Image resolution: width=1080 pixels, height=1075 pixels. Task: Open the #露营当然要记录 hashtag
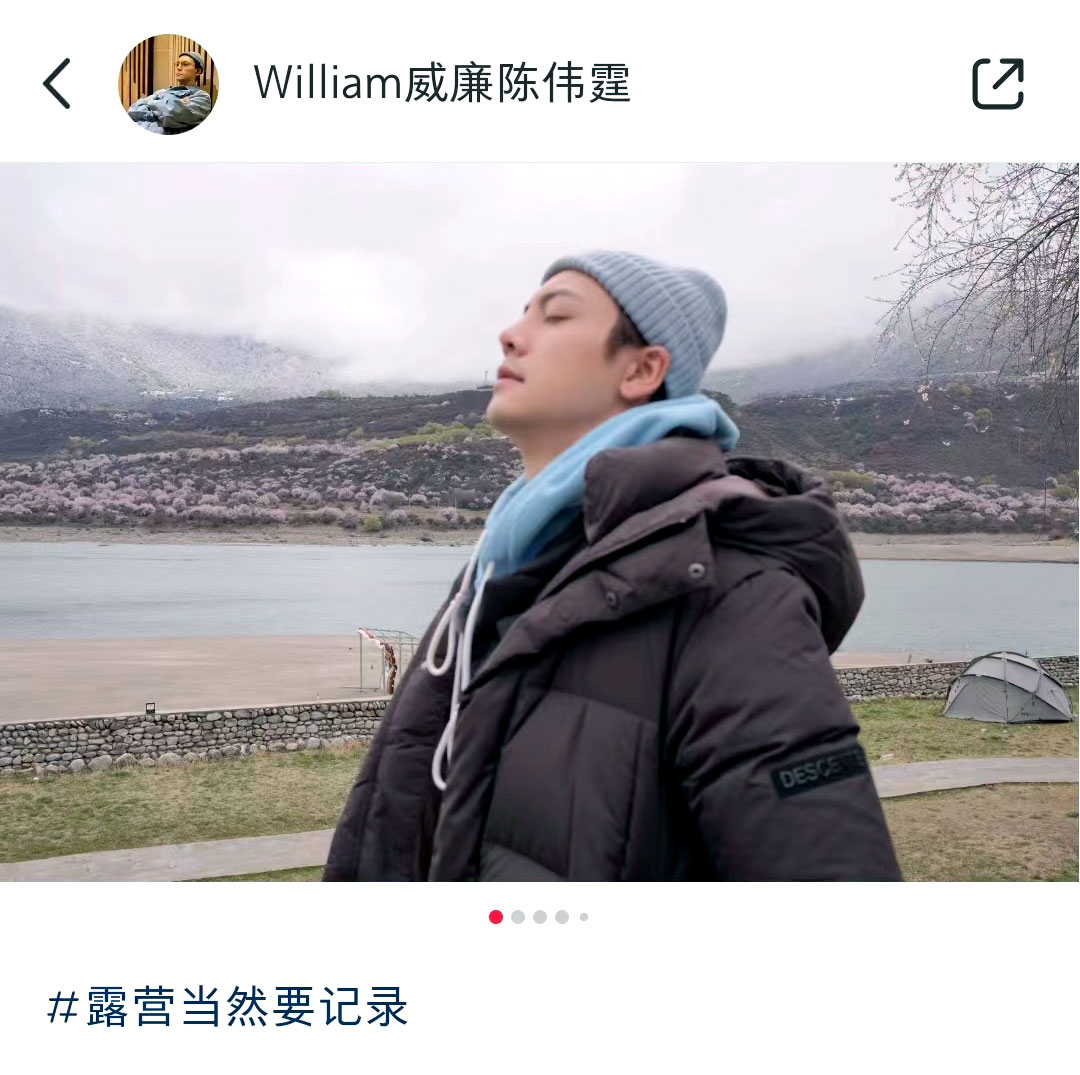[x=228, y=1006]
